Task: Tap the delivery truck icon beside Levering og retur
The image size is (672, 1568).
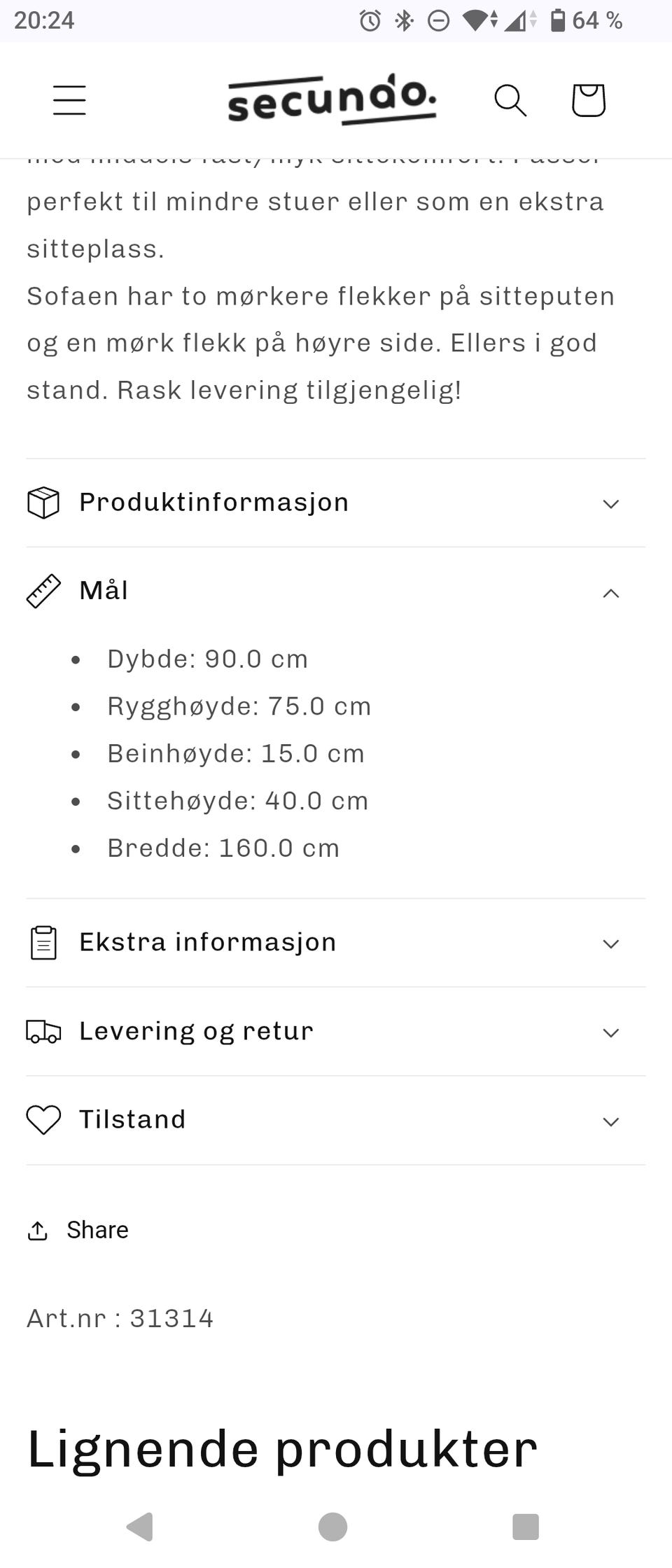Action: click(x=44, y=1031)
